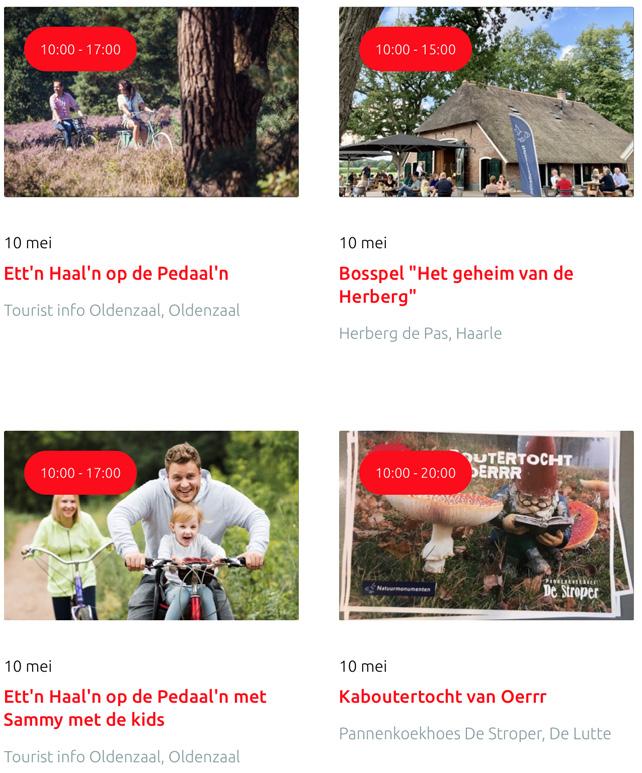The width and height of the screenshot is (642, 773).
Task: Select the Pedaal'n met Sammy kids event
Action: coord(135,708)
